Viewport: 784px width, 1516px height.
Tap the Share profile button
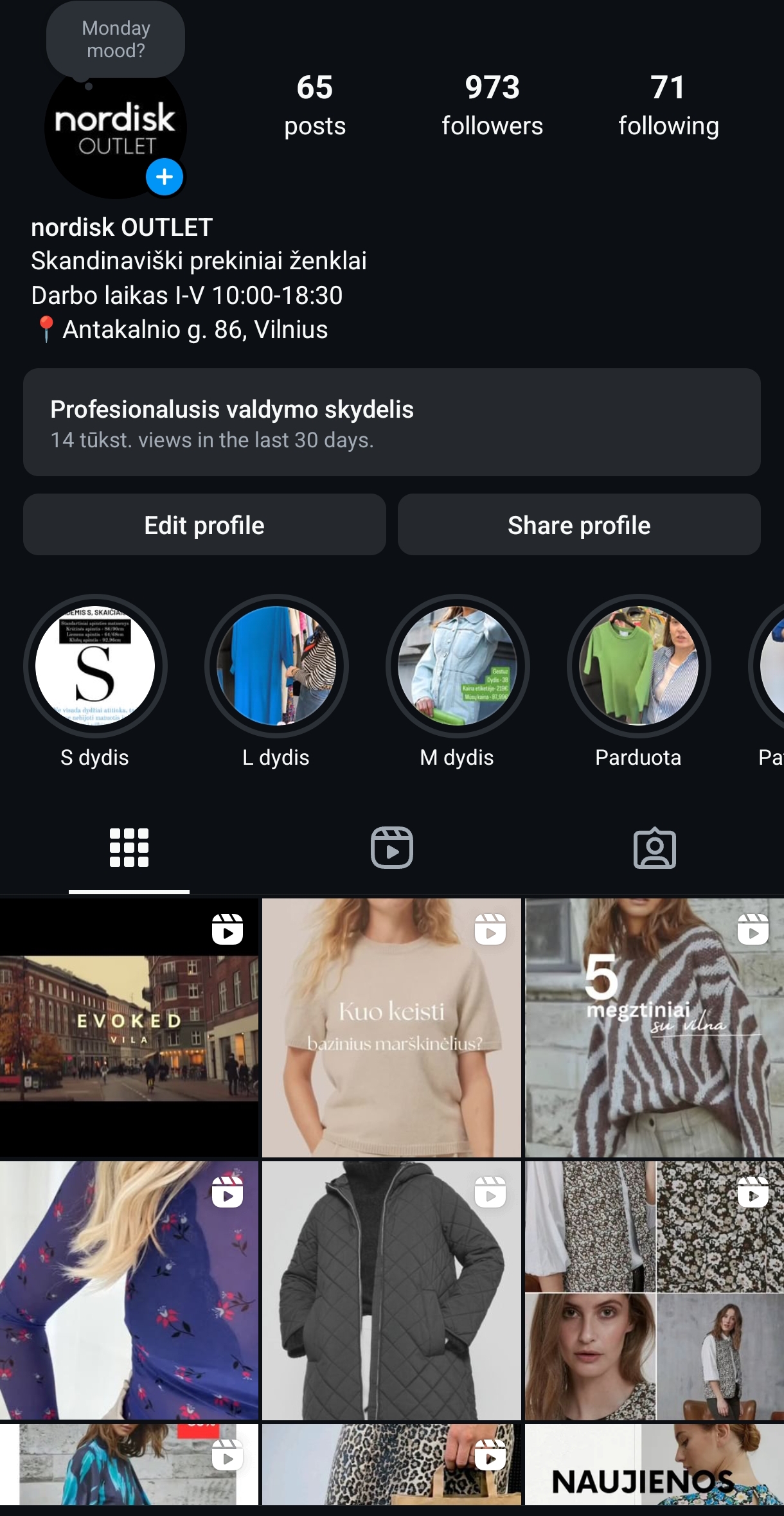[x=578, y=525]
